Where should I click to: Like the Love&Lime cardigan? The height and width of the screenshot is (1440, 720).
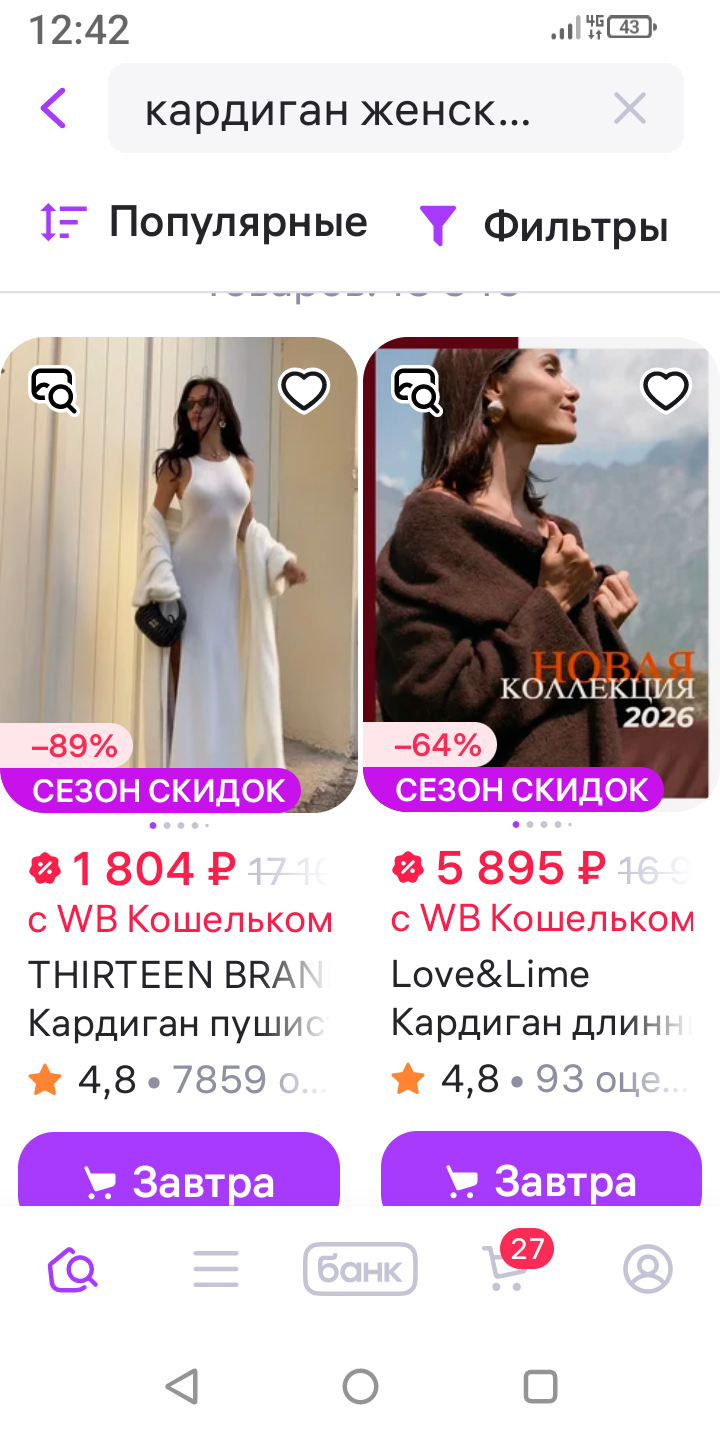(x=666, y=391)
